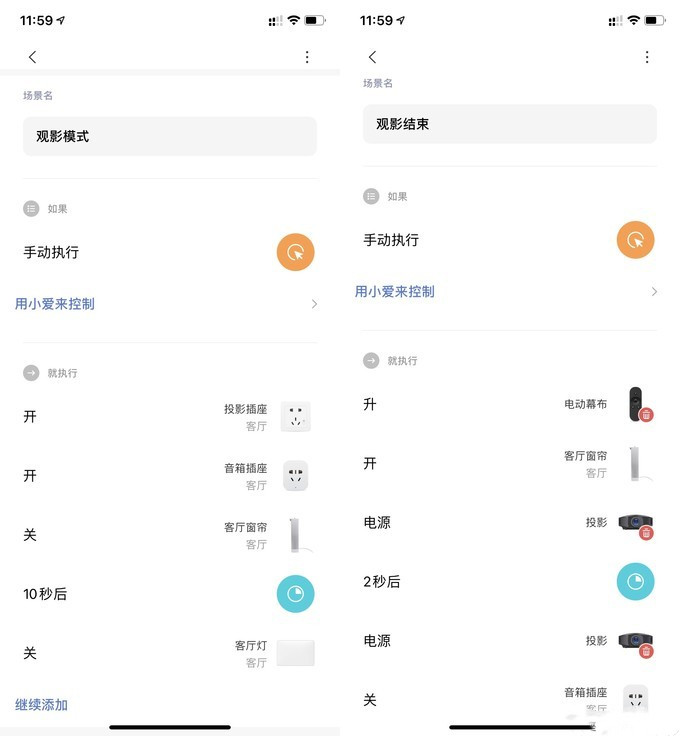Open the 开 客厅窗帘 action
Screen dimensions: 680x736
(x=510, y=464)
